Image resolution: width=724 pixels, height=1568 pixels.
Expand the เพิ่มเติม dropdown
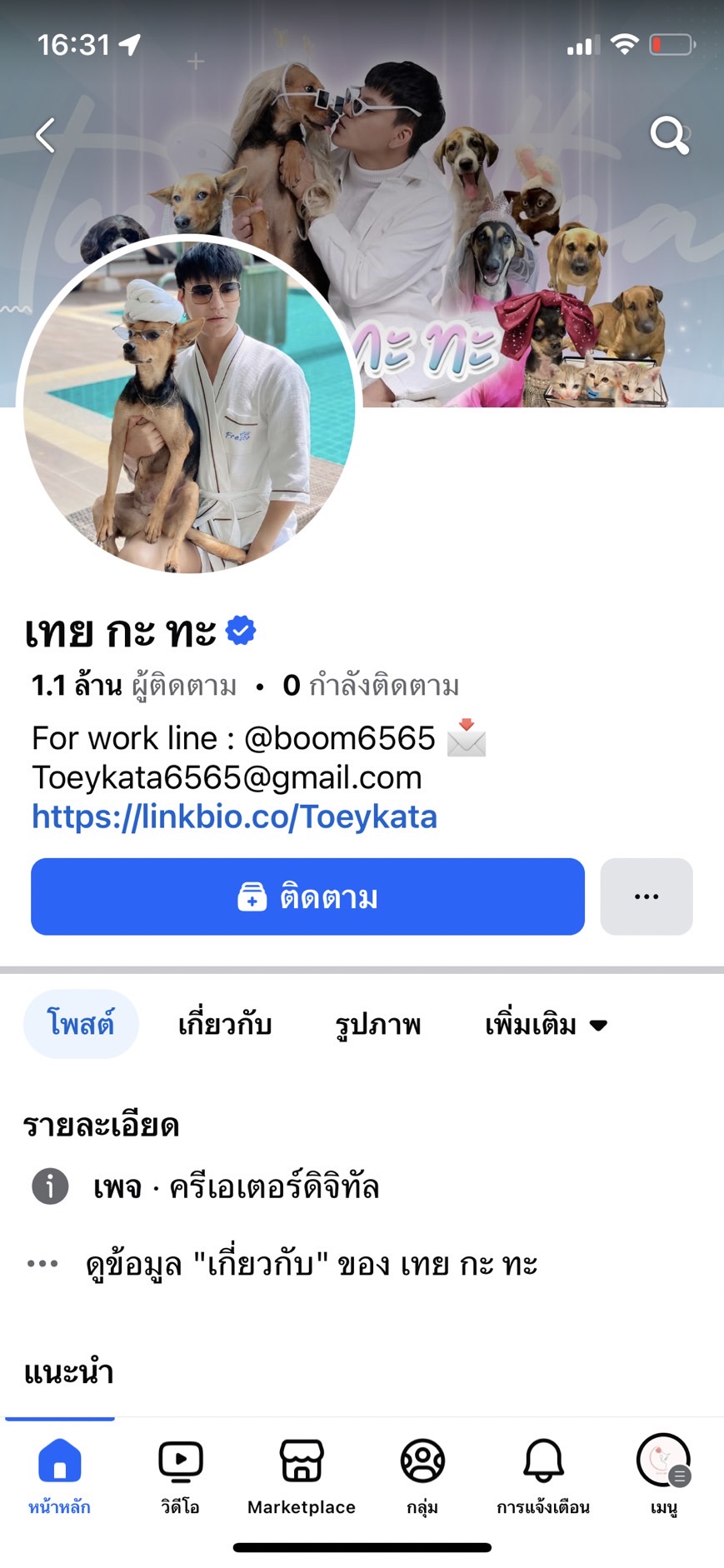[x=546, y=1024]
